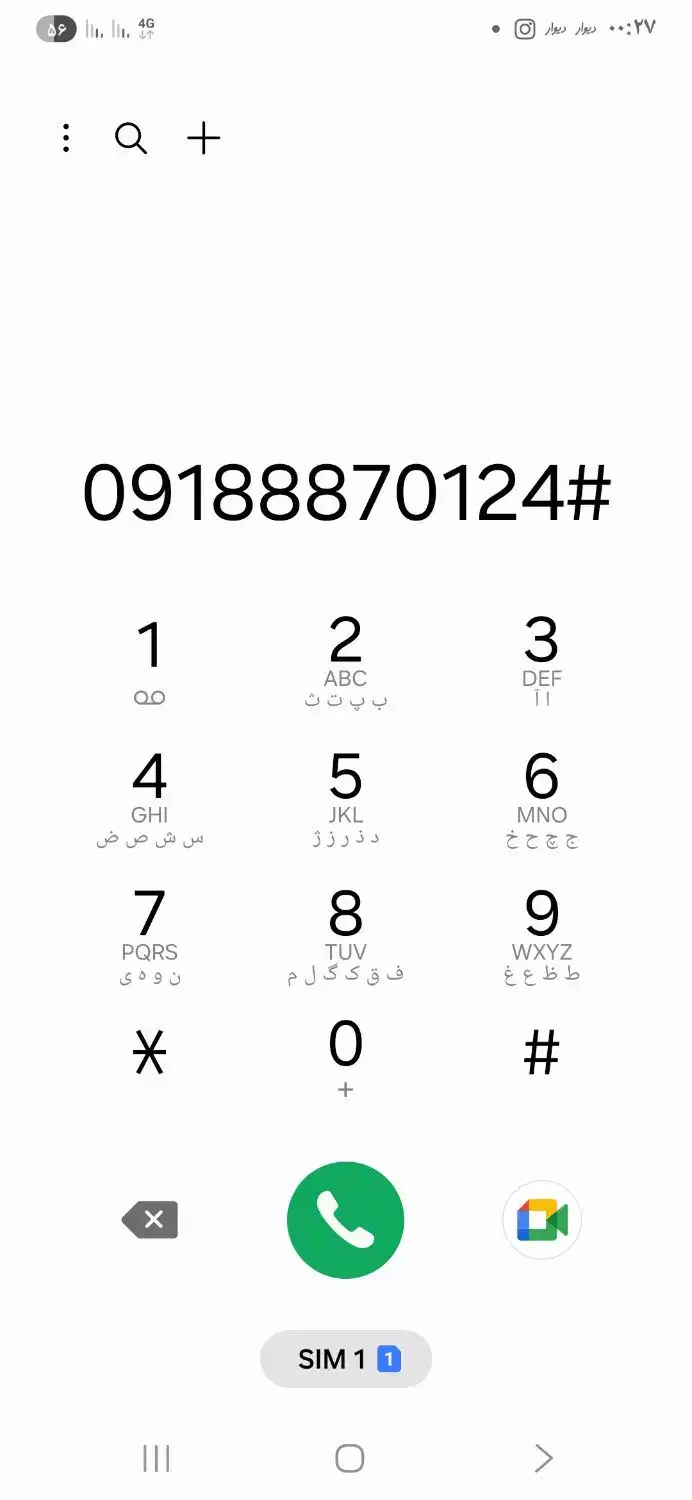Dial digit 1 on keypad
The height and width of the screenshot is (1500, 692).
150,660
